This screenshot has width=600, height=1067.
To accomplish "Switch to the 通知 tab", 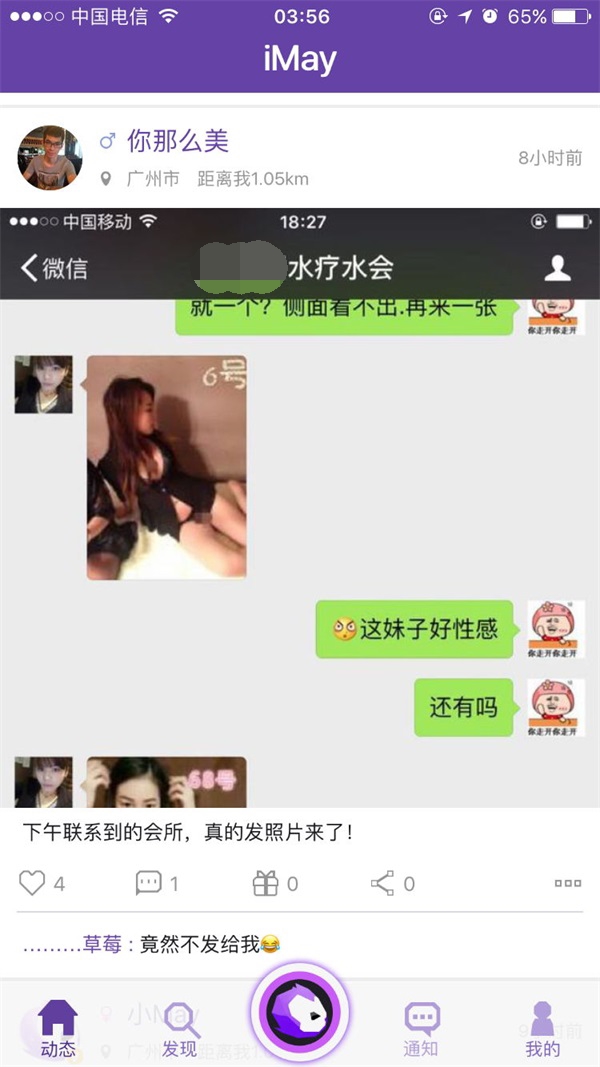I will click(x=420, y=1028).
